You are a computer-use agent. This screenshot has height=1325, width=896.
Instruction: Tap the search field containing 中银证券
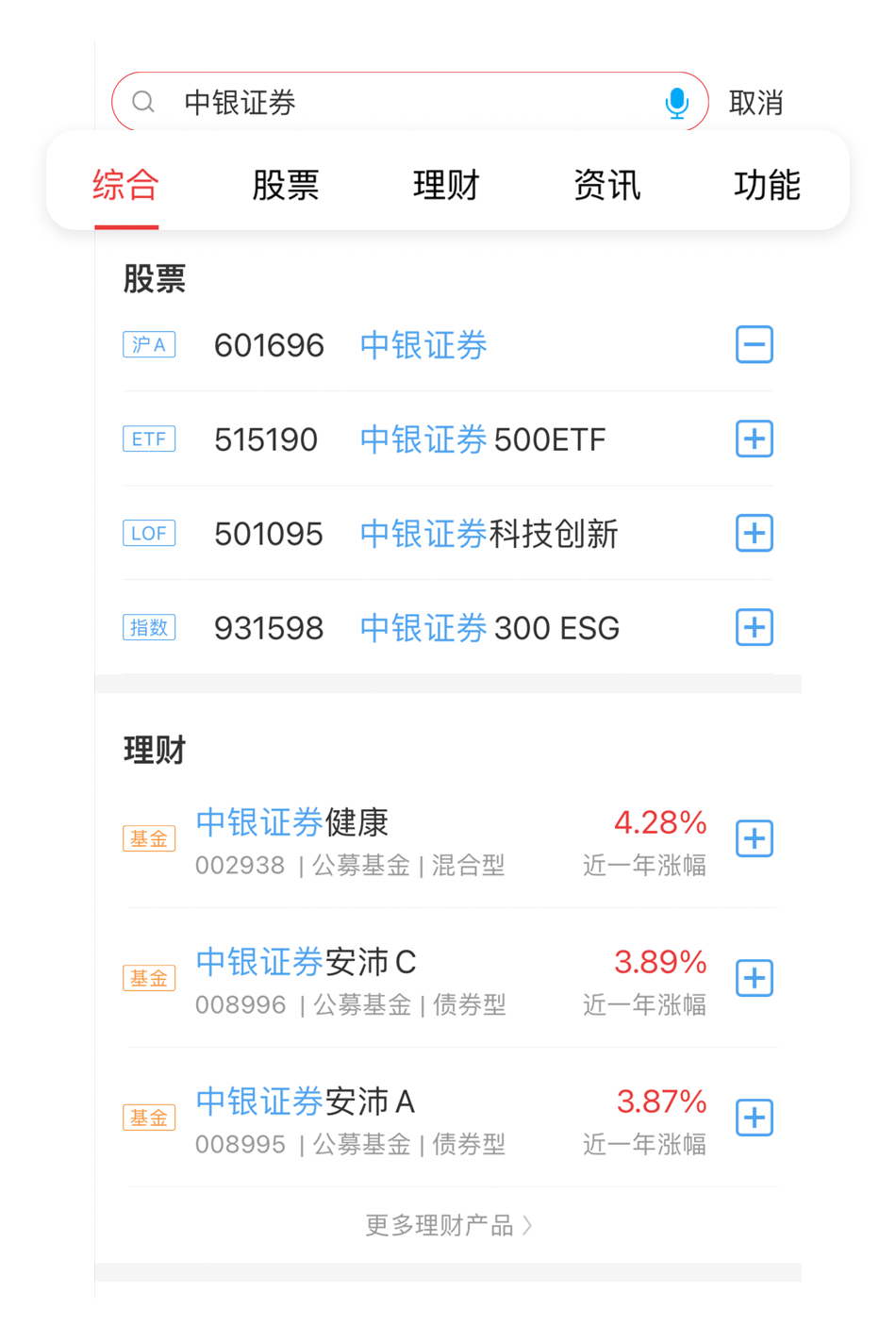pyautogui.click(x=396, y=102)
